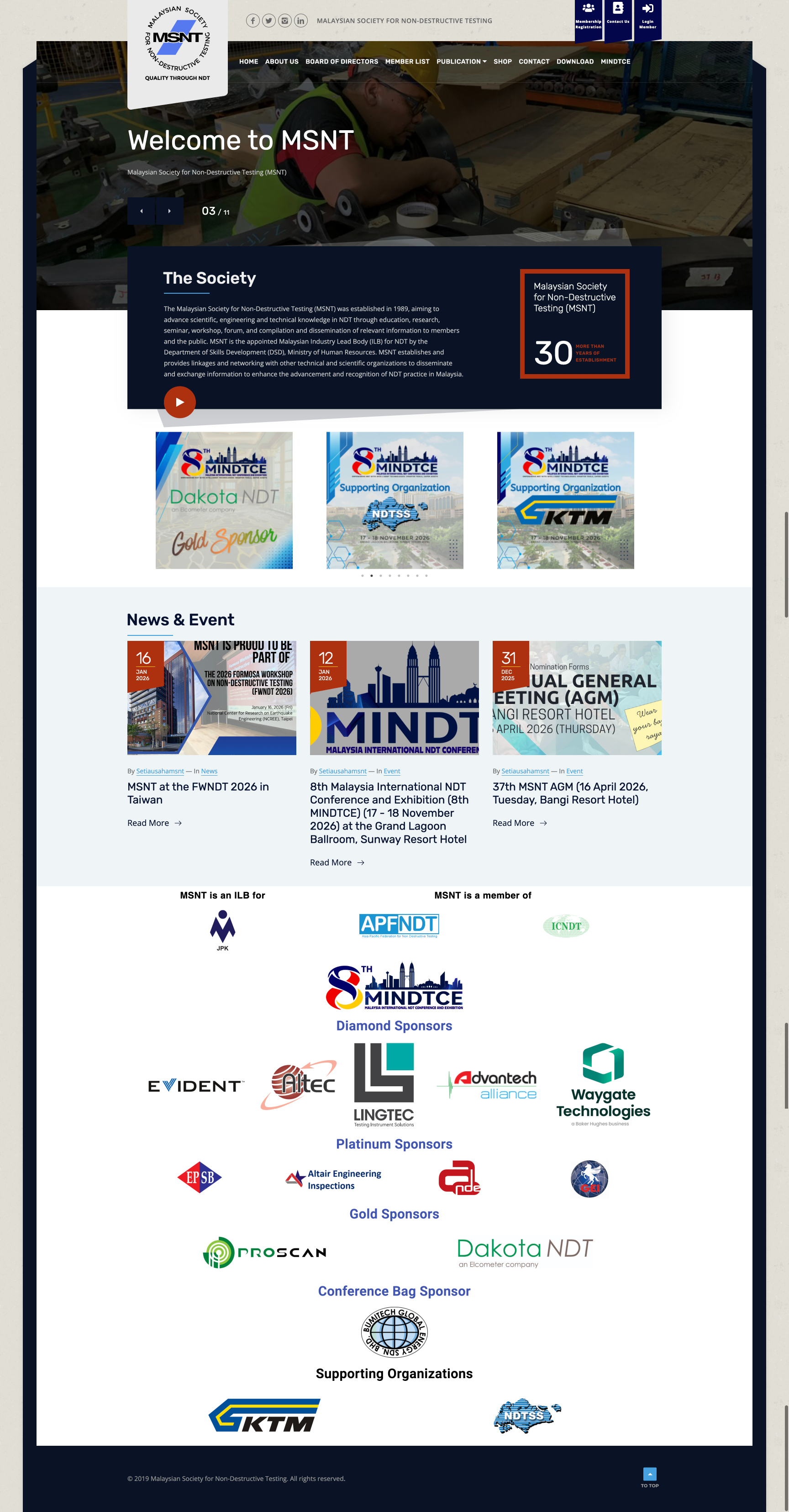Open the Dakota NDT Gold Sponsor banner
The image size is (789, 1512).
pyautogui.click(x=223, y=500)
